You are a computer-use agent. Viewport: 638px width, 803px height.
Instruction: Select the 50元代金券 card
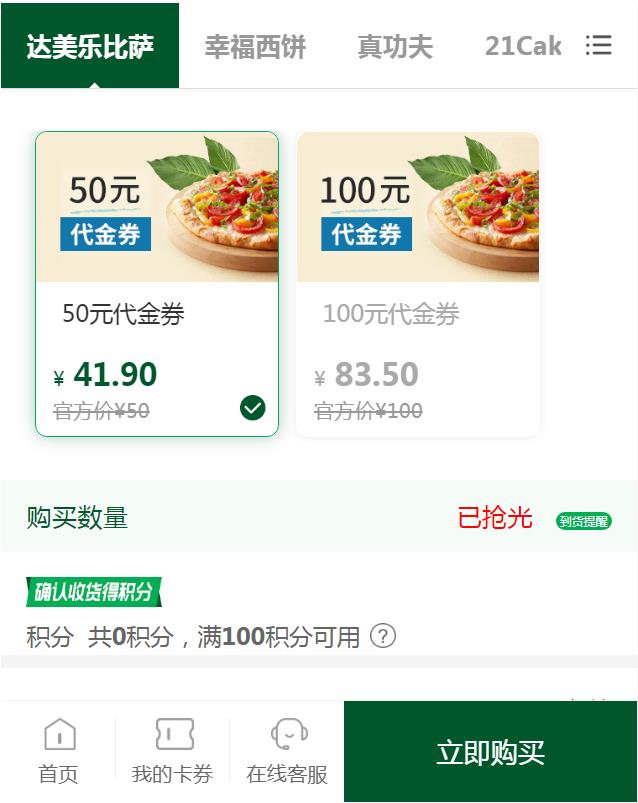[157, 284]
